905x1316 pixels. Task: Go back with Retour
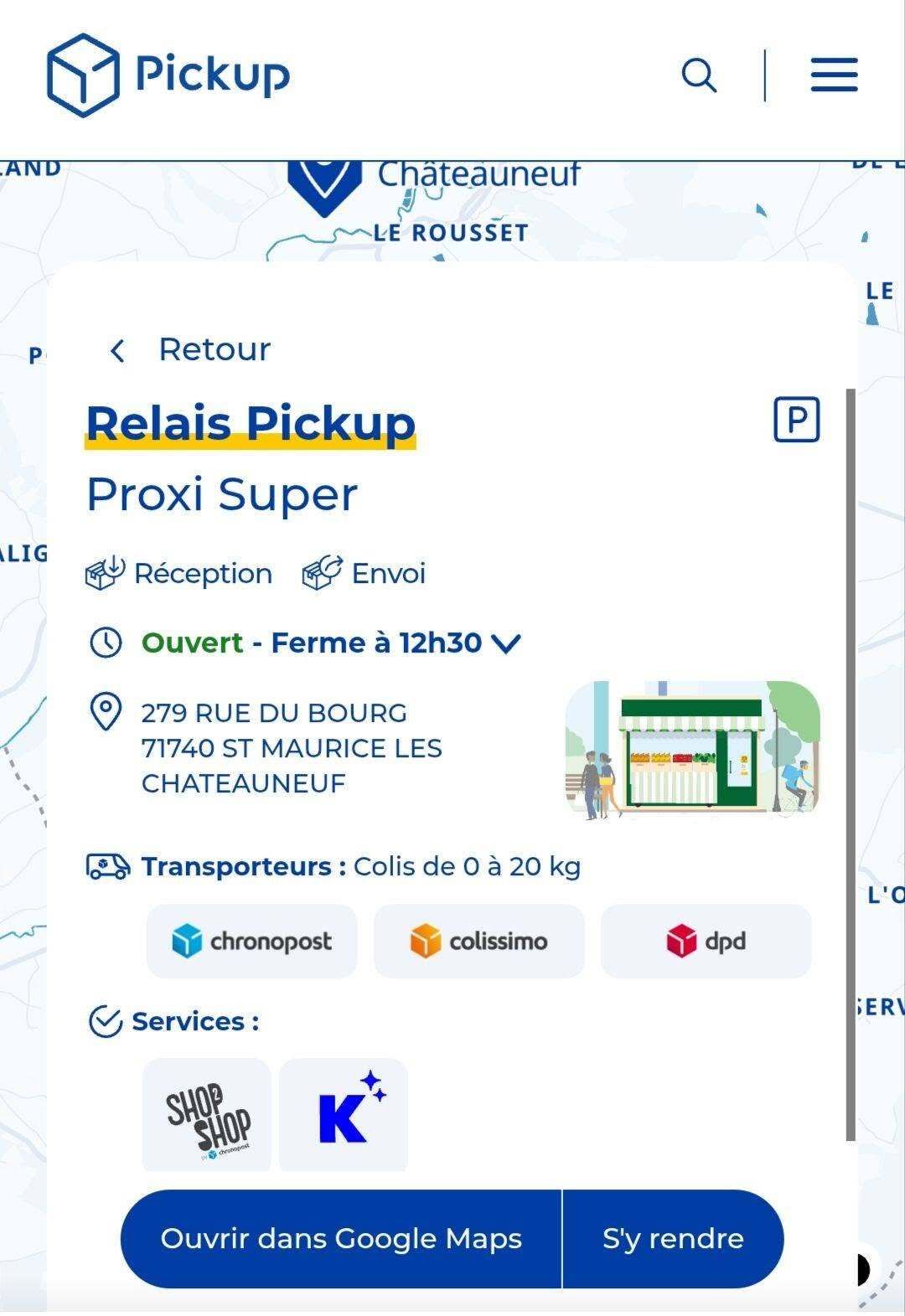tap(190, 349)
